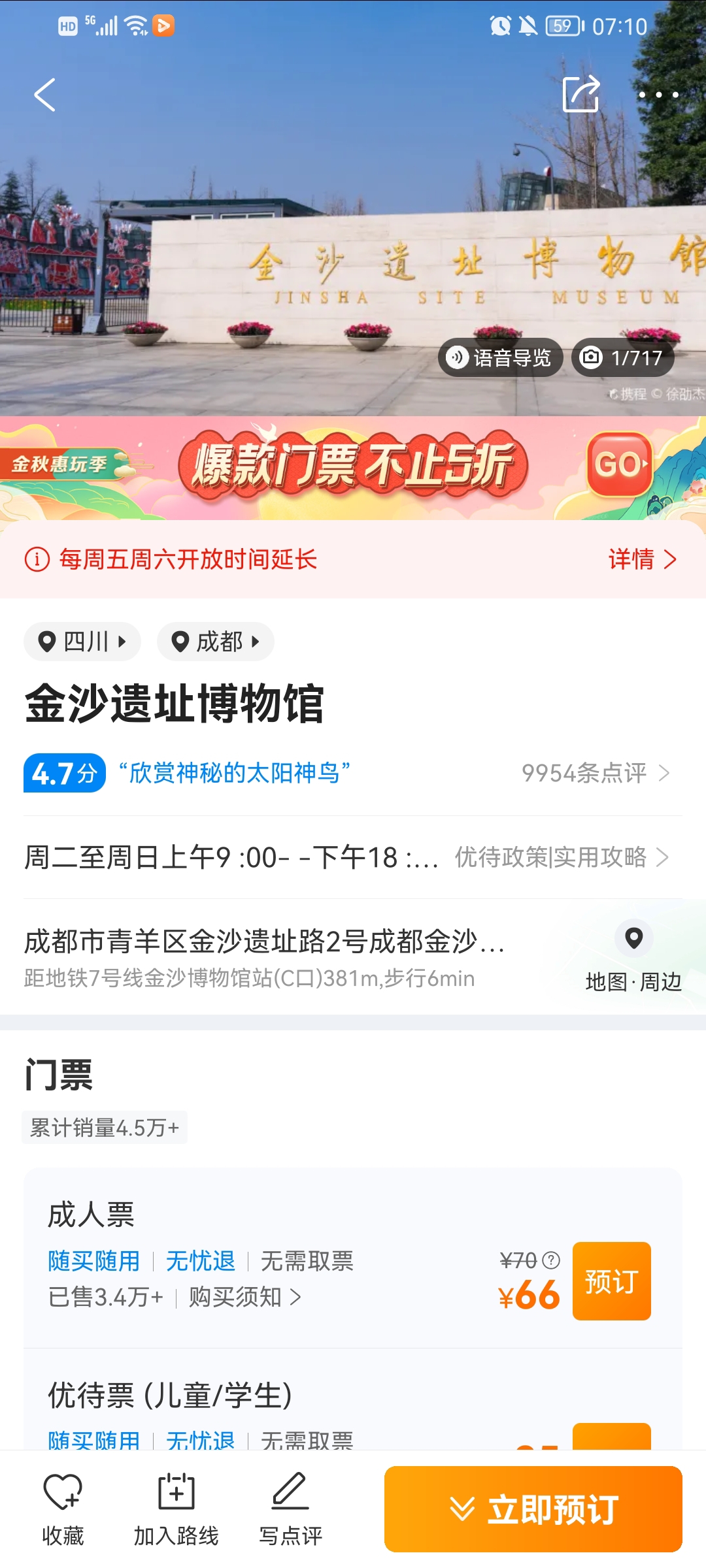Book the 成人票 with 预订
This screenshot has width=706, height=1568.
[611, 1281]
